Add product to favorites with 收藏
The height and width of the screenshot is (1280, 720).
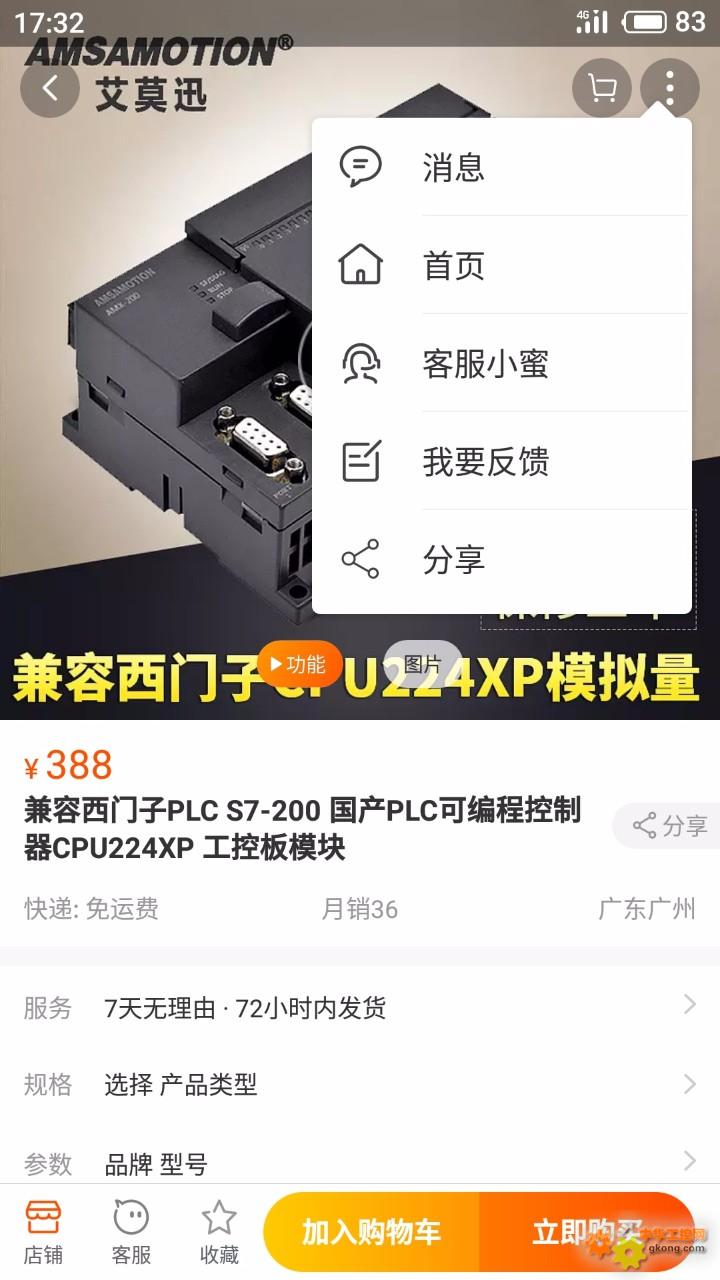click(219, 1233)
